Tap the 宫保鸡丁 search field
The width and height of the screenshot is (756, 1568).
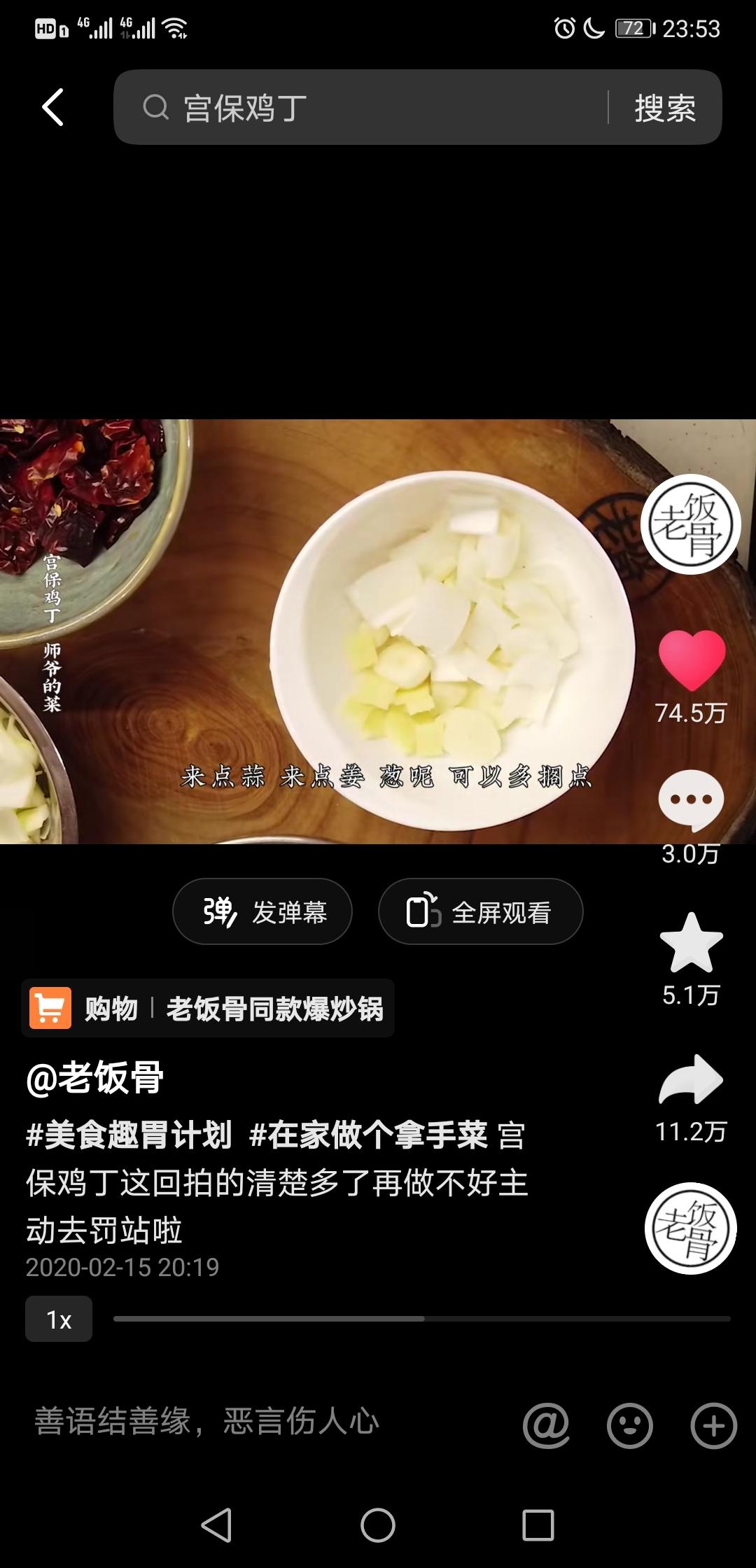364,108
